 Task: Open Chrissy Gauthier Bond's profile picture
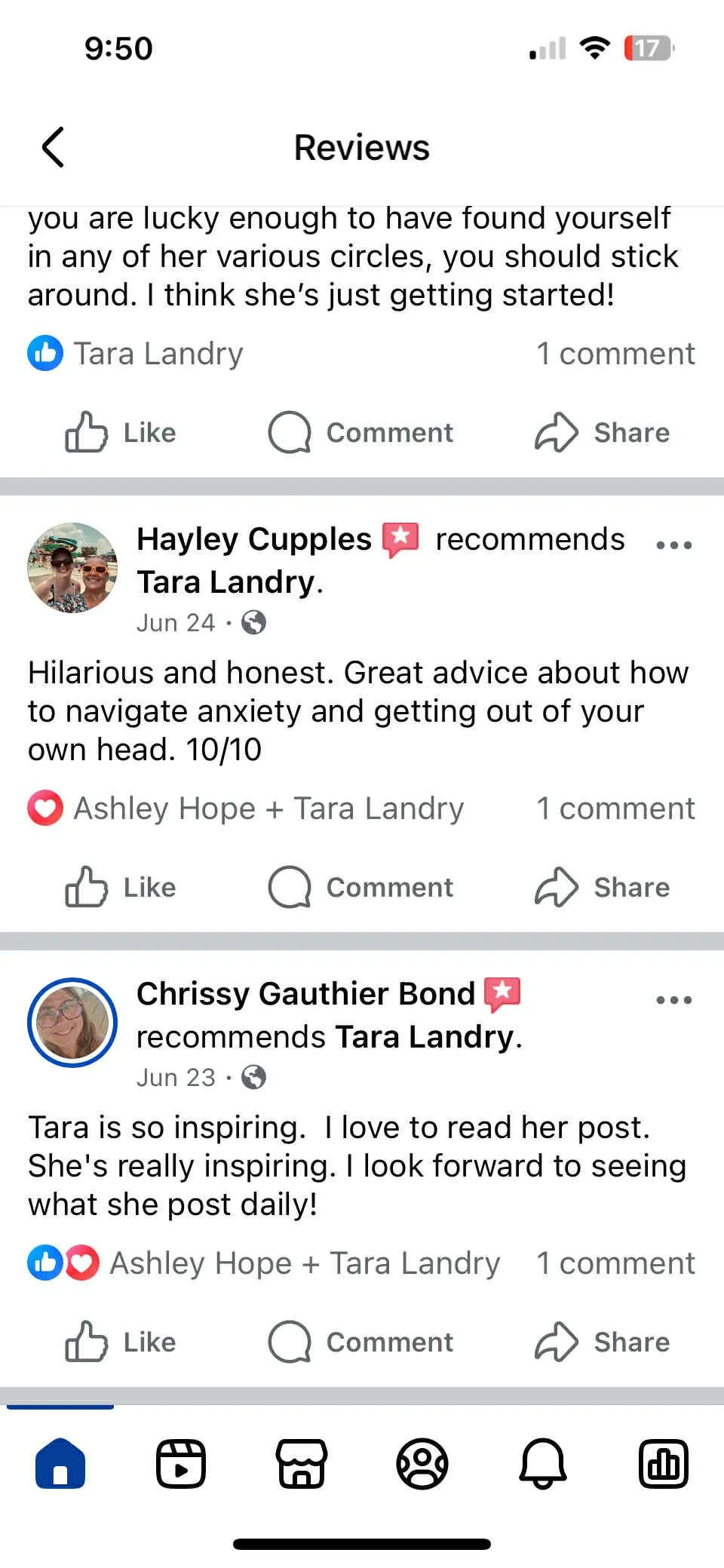tap(72, 1023)
